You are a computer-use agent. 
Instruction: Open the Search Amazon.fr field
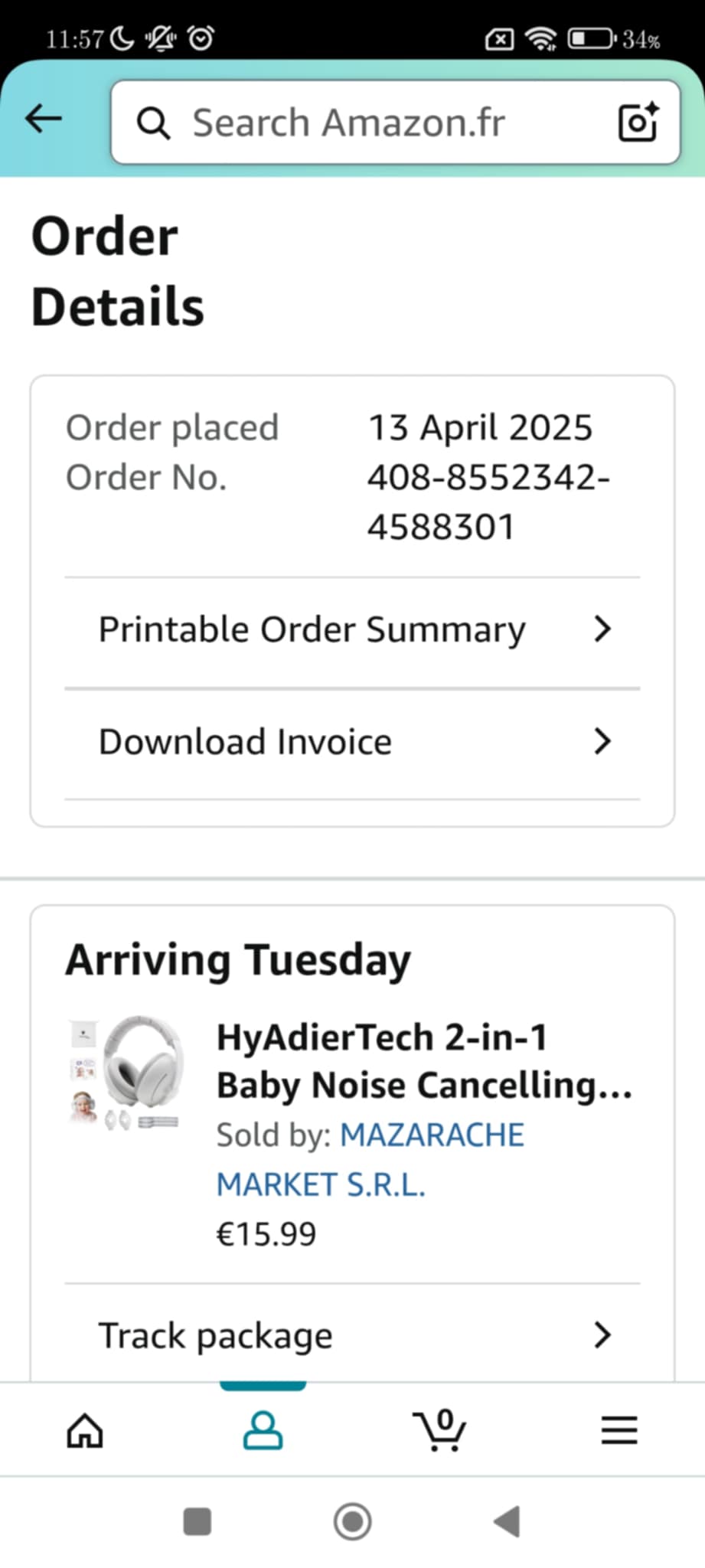click(367, 122)
